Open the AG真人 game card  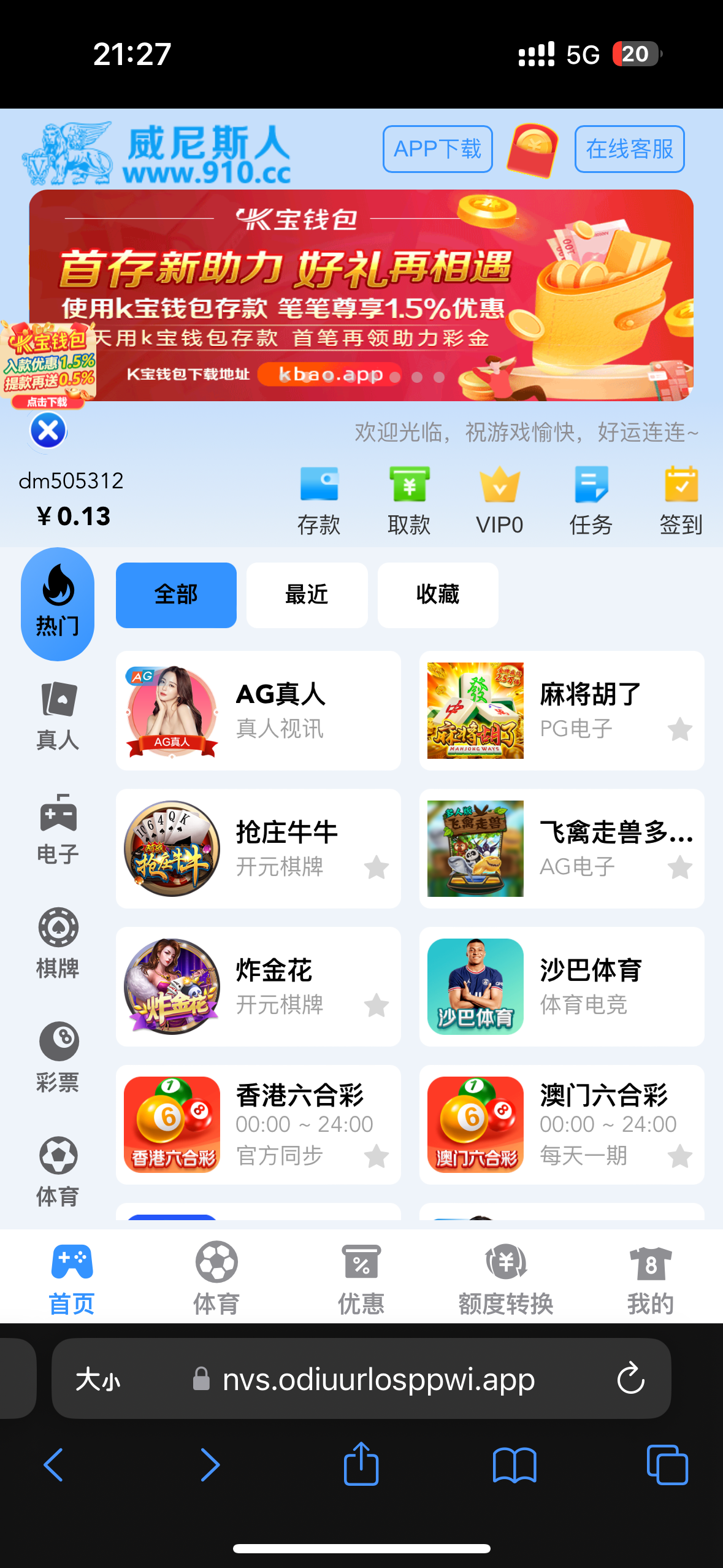pos(258,710)
